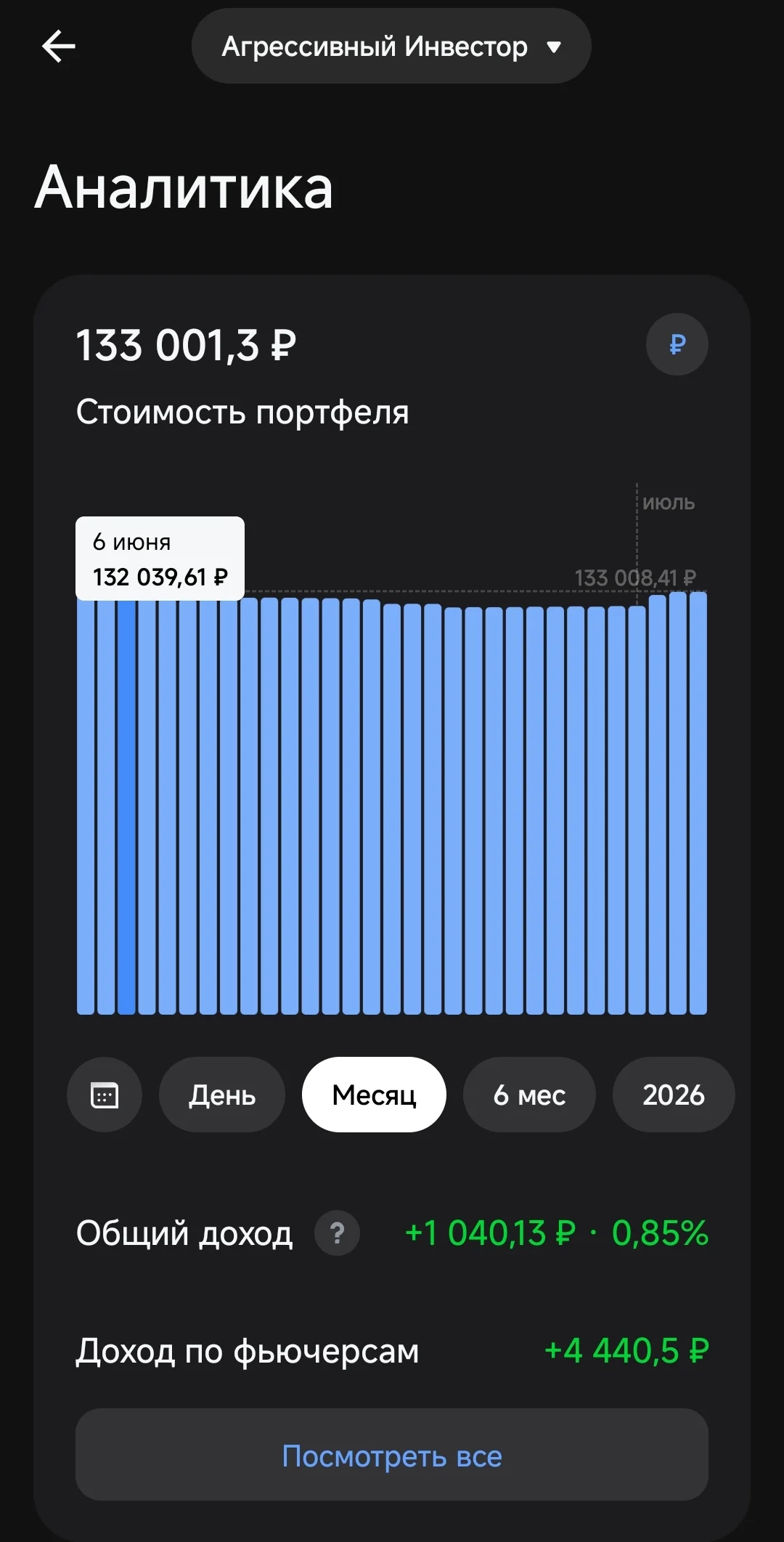Screen dimensions: 784x1542
Task: Open the calendar date picker
Action: point(105,1095)
